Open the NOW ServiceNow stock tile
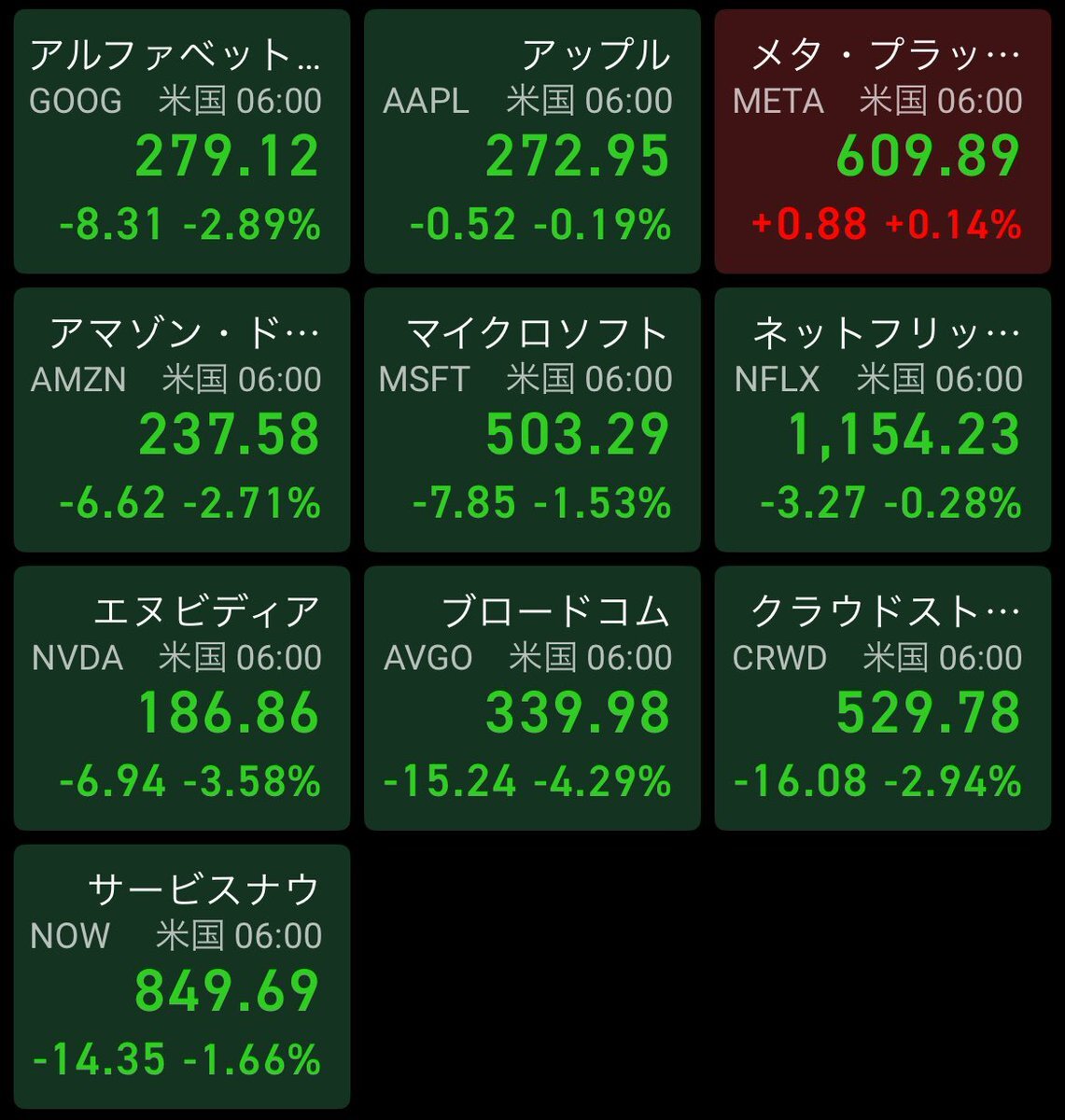The height and width of the screenshot is (1120, 1065). [x=182, y=976]
